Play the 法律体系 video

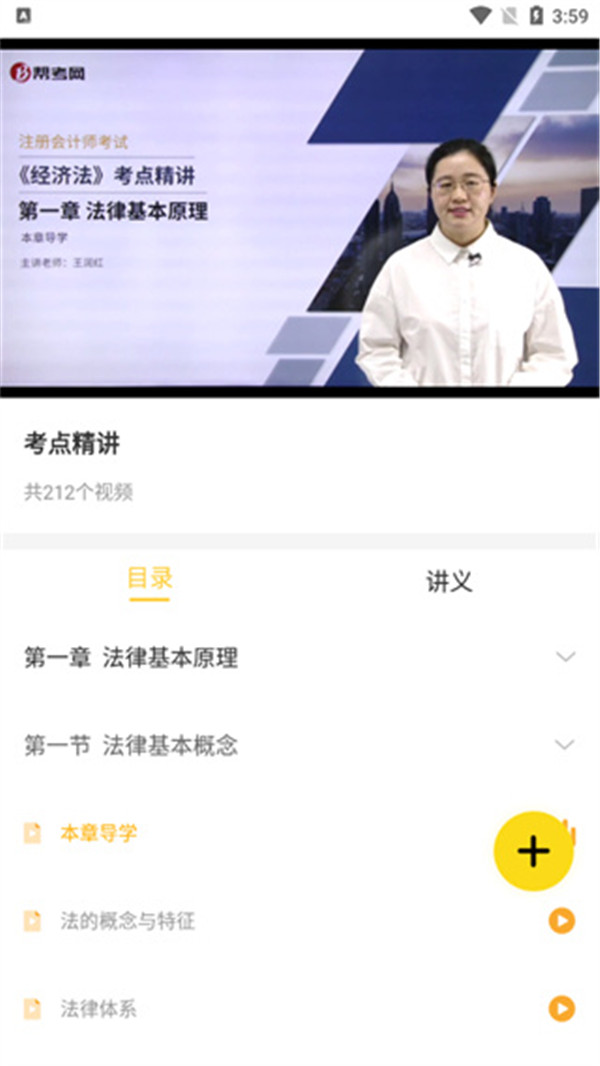point(562,1009)
